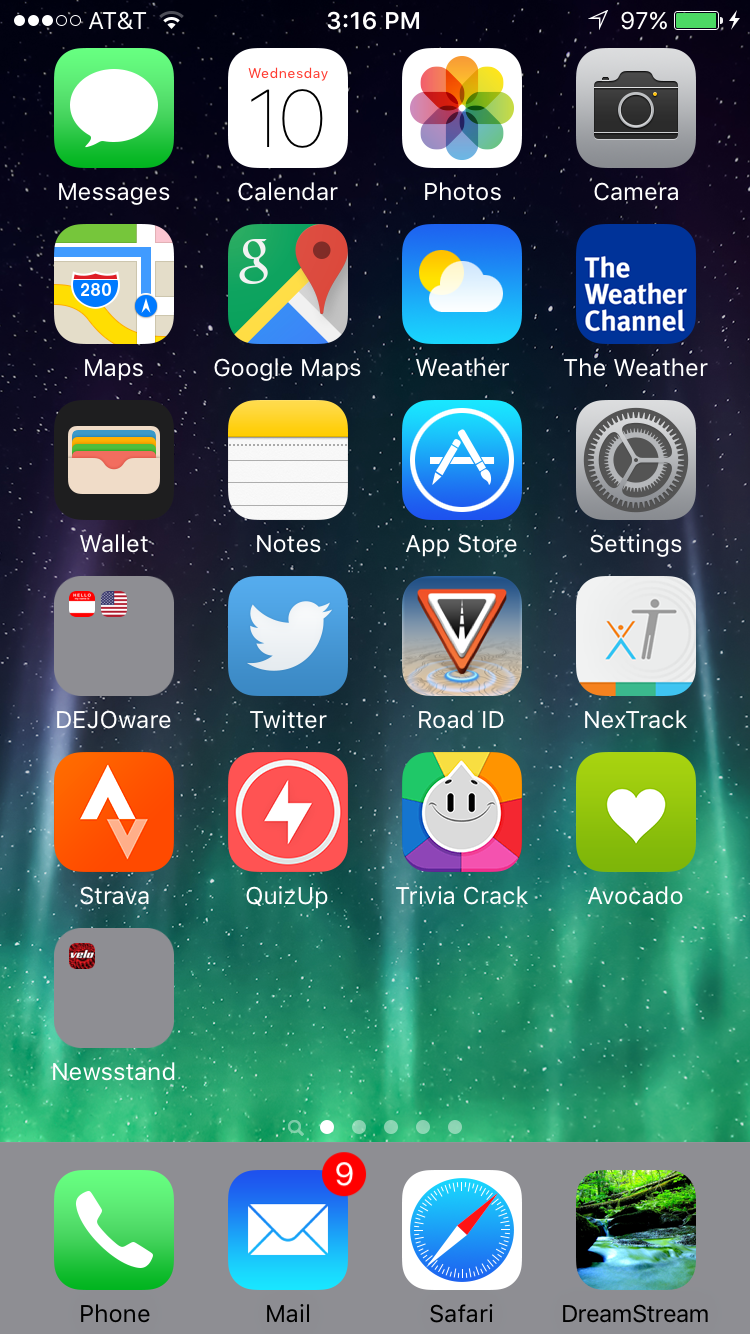Open The Weather Channel app
This screenshot has height=1334, width=750.
click(x=636, y=284)
